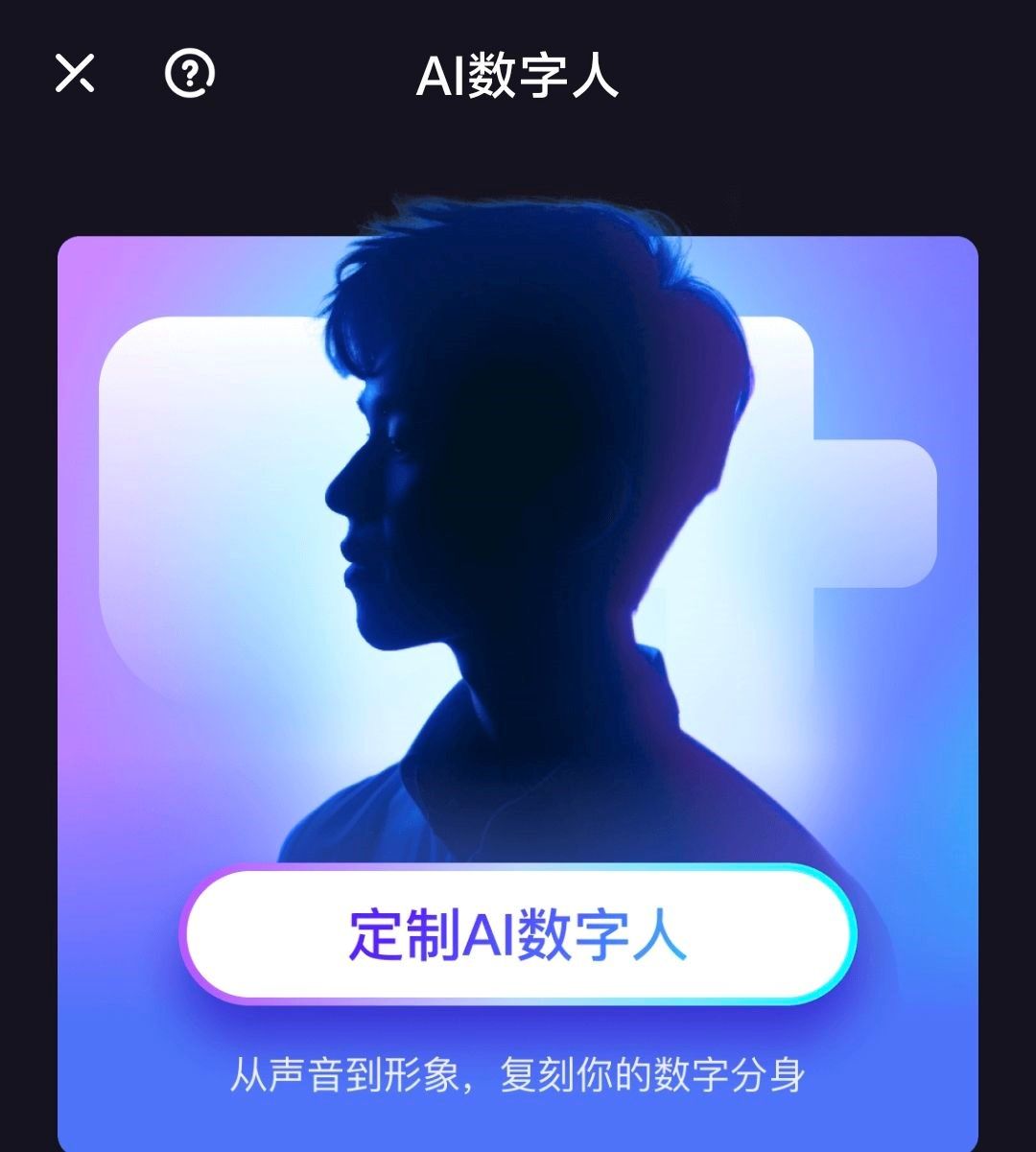Close the AI数字人 page
The height and width of the screenshot is (1152, 1036).
click(x=74, y=73)
